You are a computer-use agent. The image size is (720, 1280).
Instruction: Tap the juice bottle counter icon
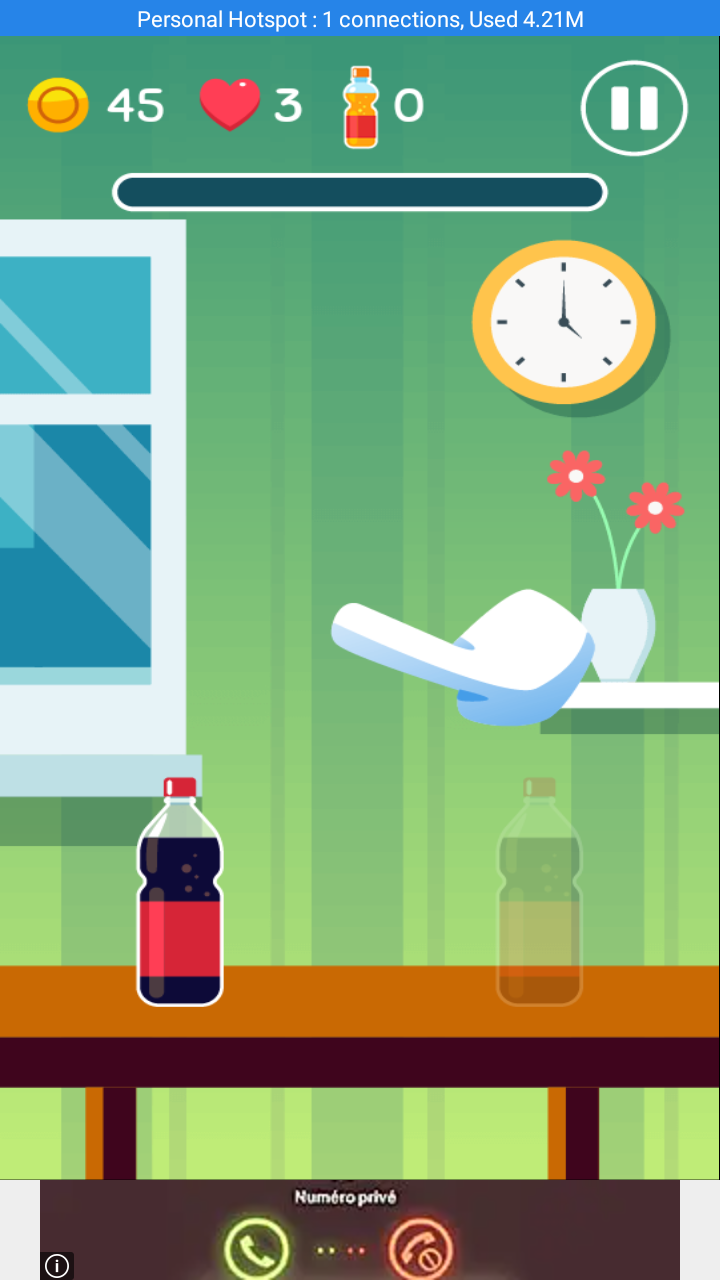click(362, 104)
